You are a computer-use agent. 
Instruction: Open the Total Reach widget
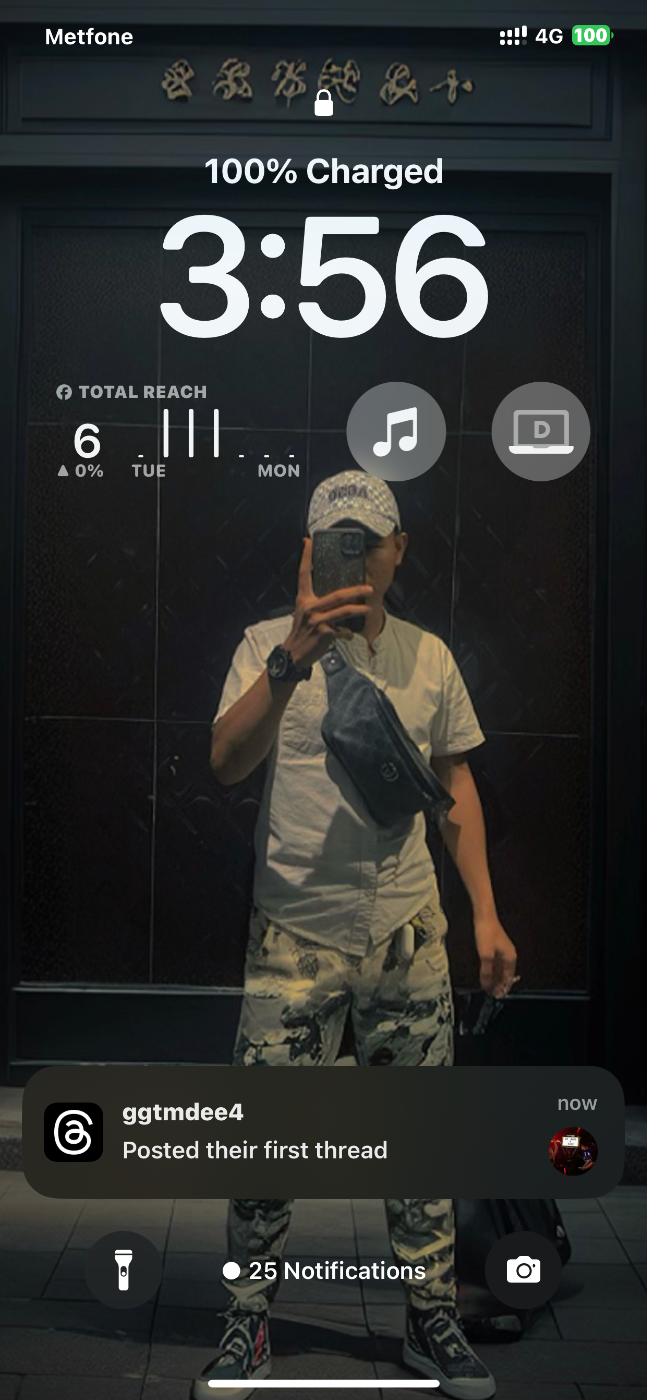coord(178,432)
